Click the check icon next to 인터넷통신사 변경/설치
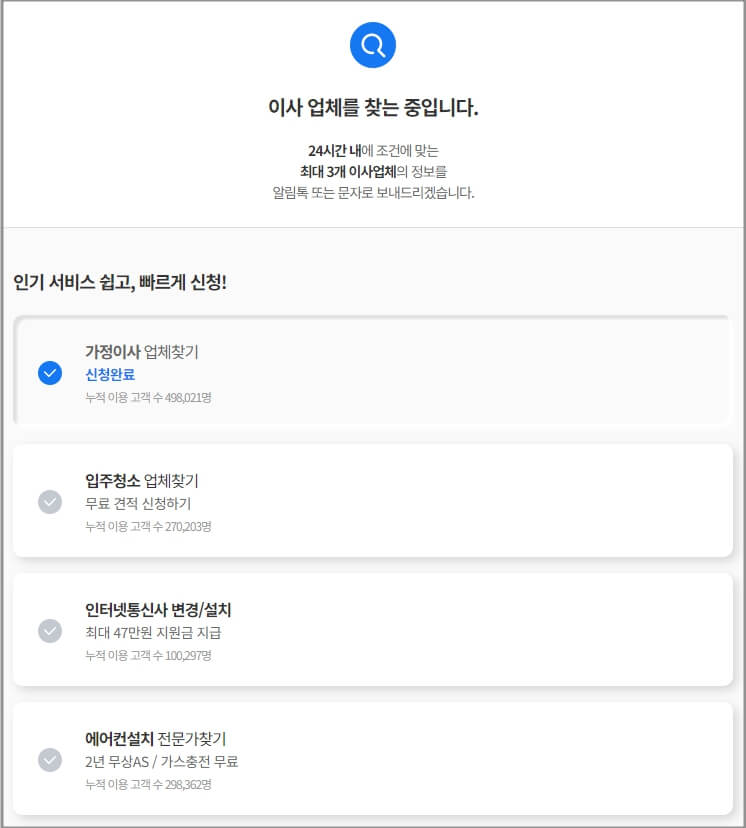 [48, 631]
